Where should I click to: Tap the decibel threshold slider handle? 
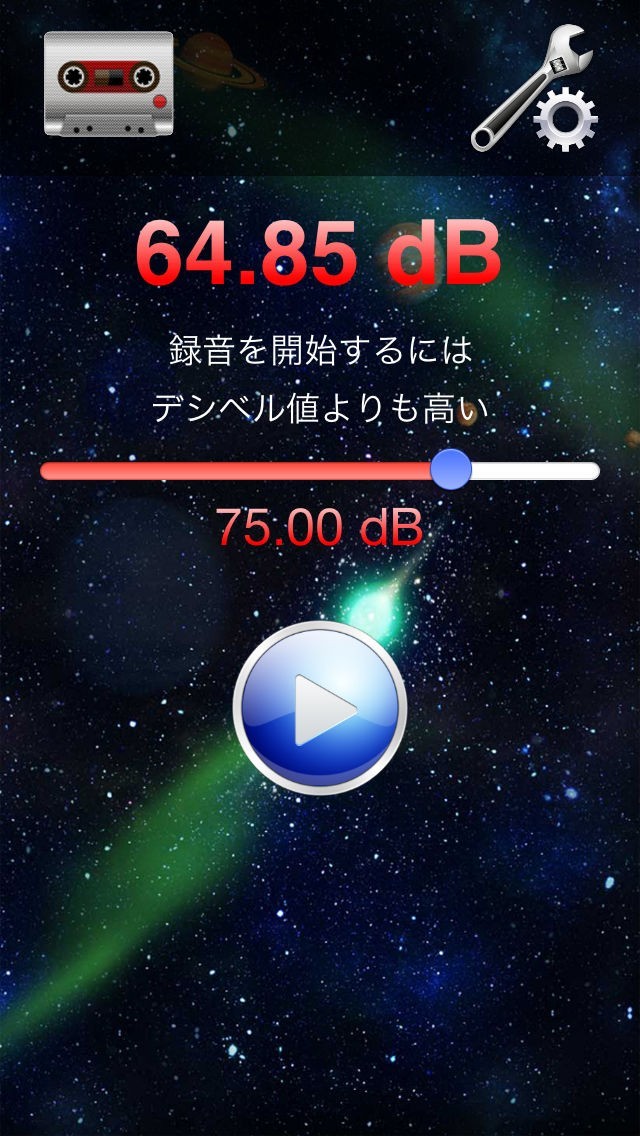pos(451,469)
